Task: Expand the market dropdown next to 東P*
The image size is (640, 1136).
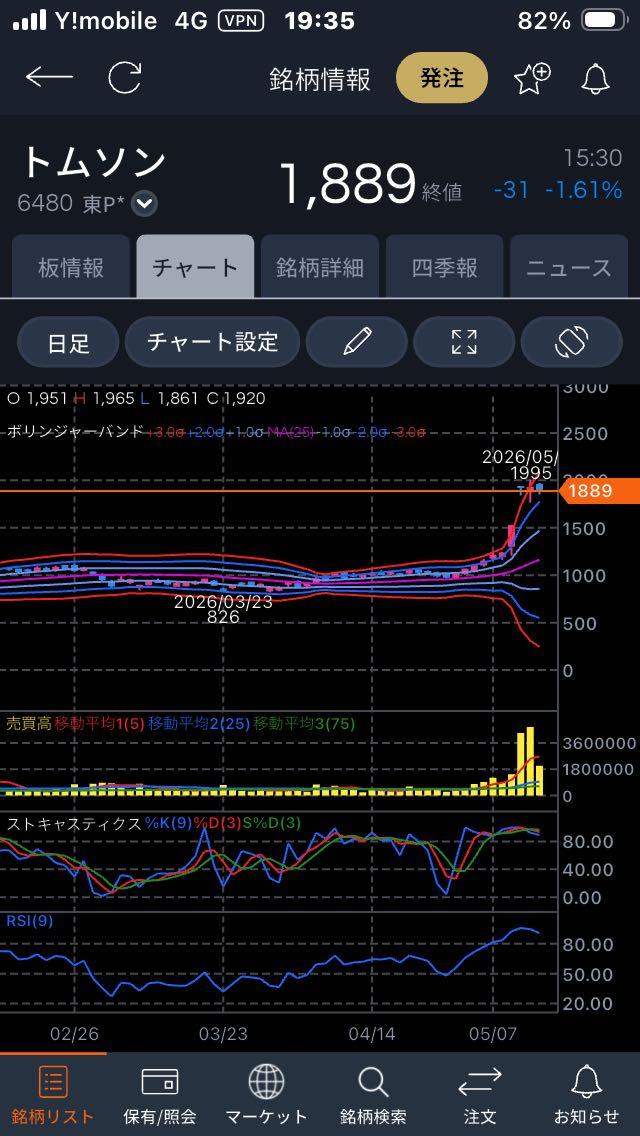Action: click(146, 204)
